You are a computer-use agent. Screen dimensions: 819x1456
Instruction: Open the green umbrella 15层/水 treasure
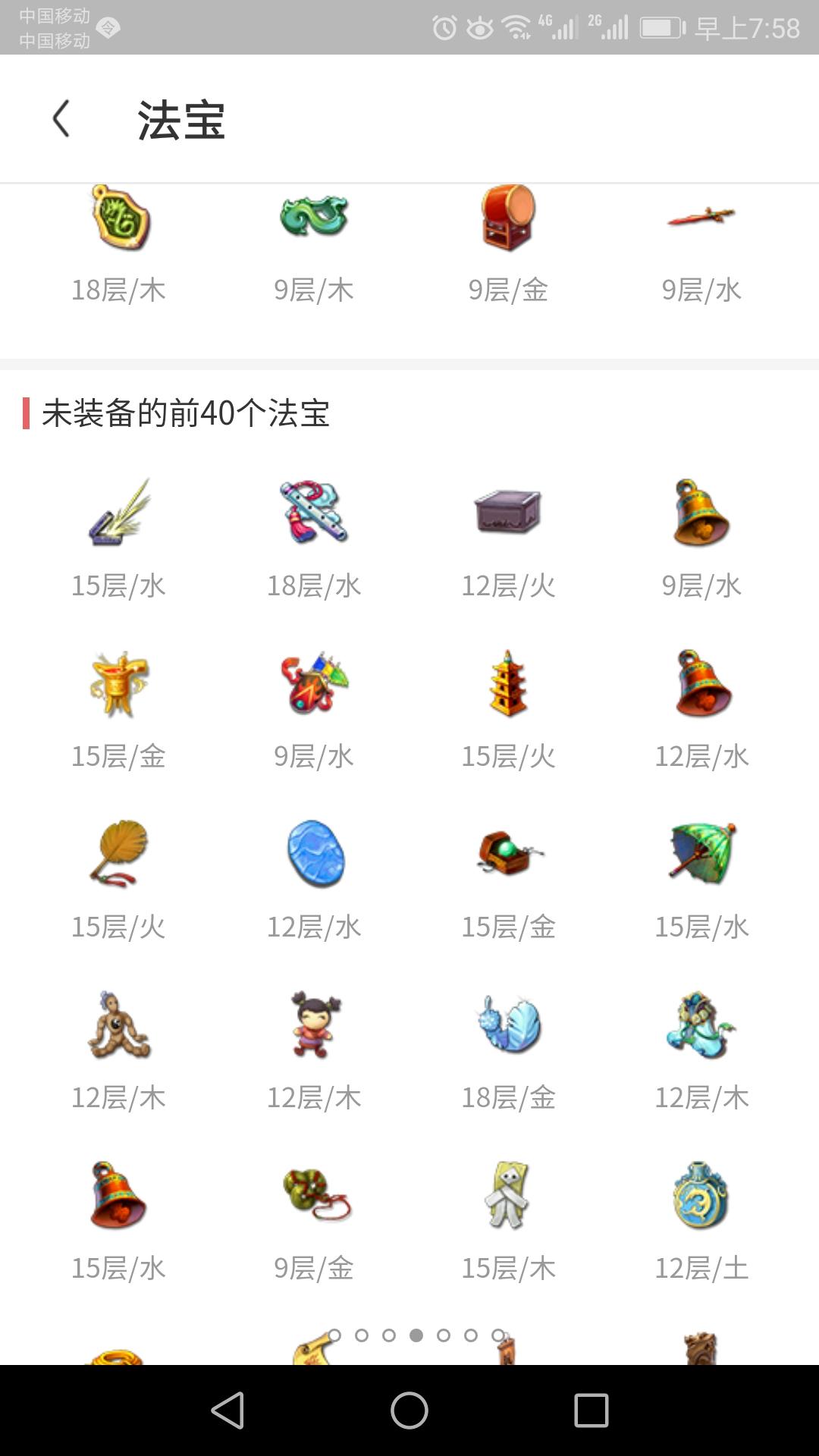tap(701, 855)
